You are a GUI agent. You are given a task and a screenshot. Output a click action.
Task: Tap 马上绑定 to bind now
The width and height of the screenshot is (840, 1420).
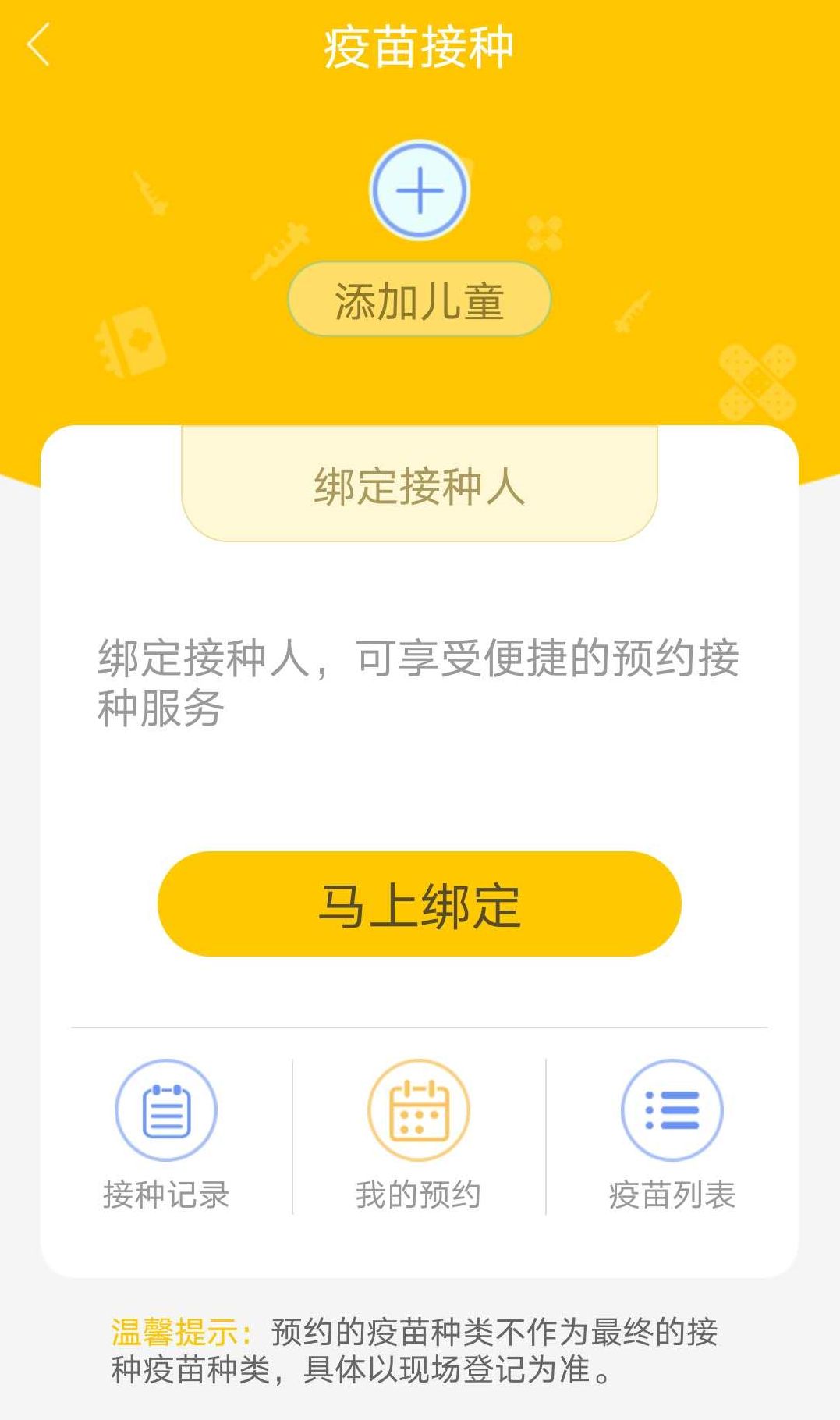tap(420, 904)
